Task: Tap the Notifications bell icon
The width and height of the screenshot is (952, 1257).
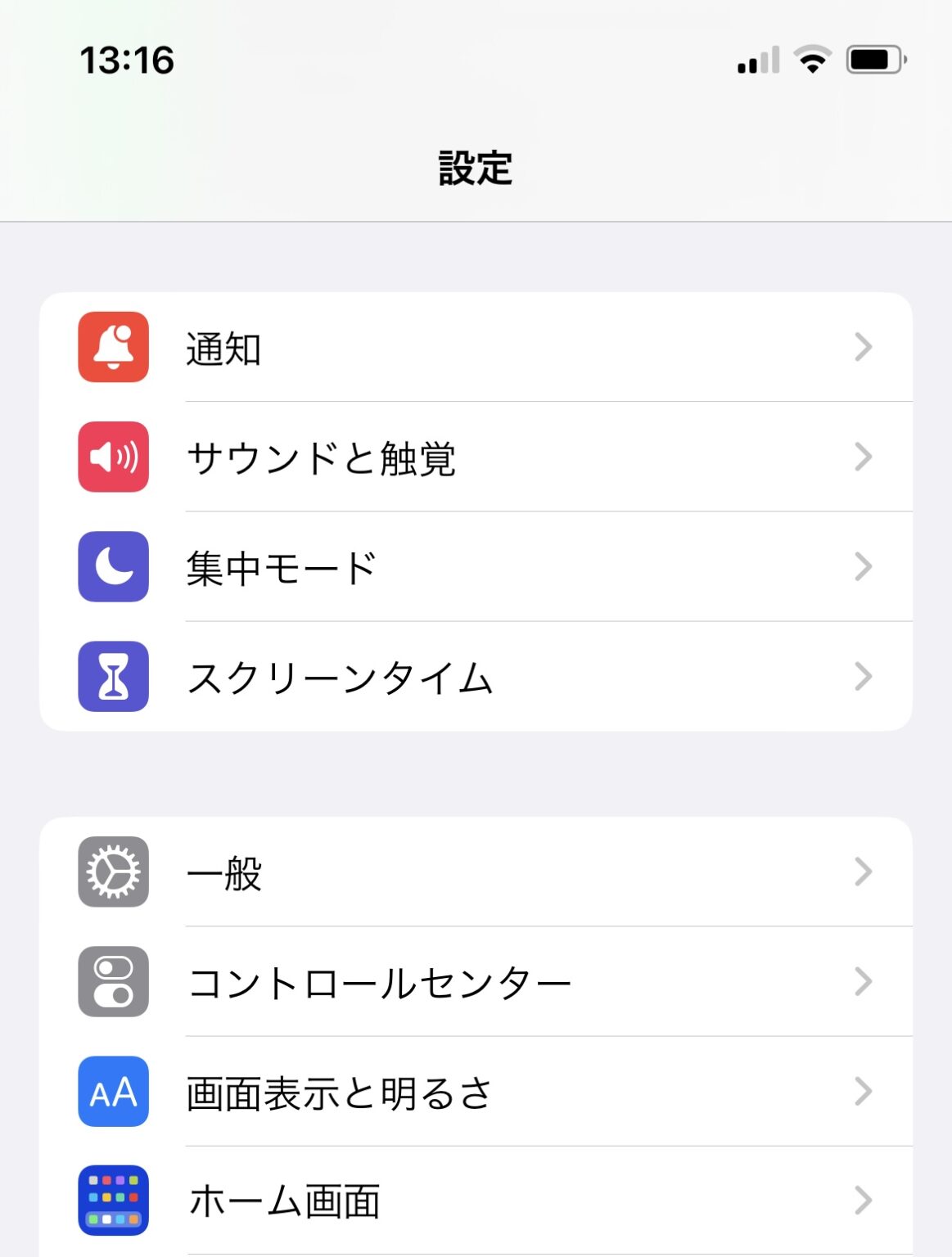Action: point(113,348)
